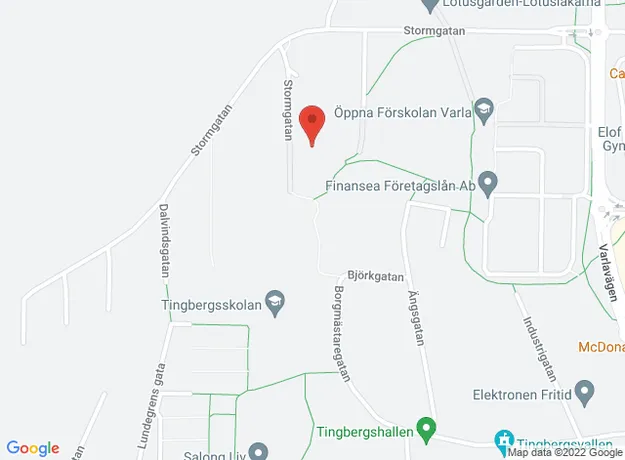Select the Finansea Företagslån Ab marker
The width and height of the screenshot is (625, 460).
[x=487, y=184]
